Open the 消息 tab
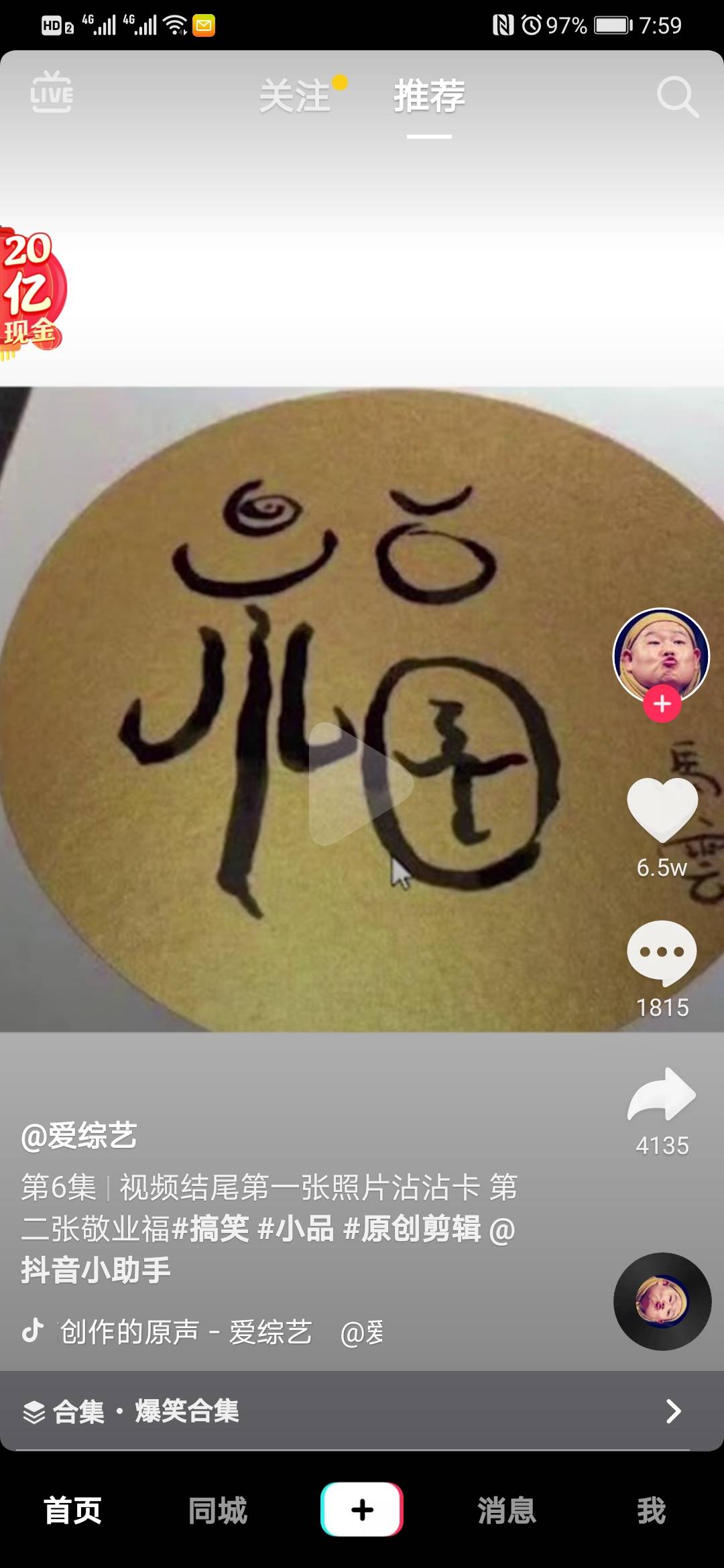Screen dimensions: 724x1568 pos(507,1510)
